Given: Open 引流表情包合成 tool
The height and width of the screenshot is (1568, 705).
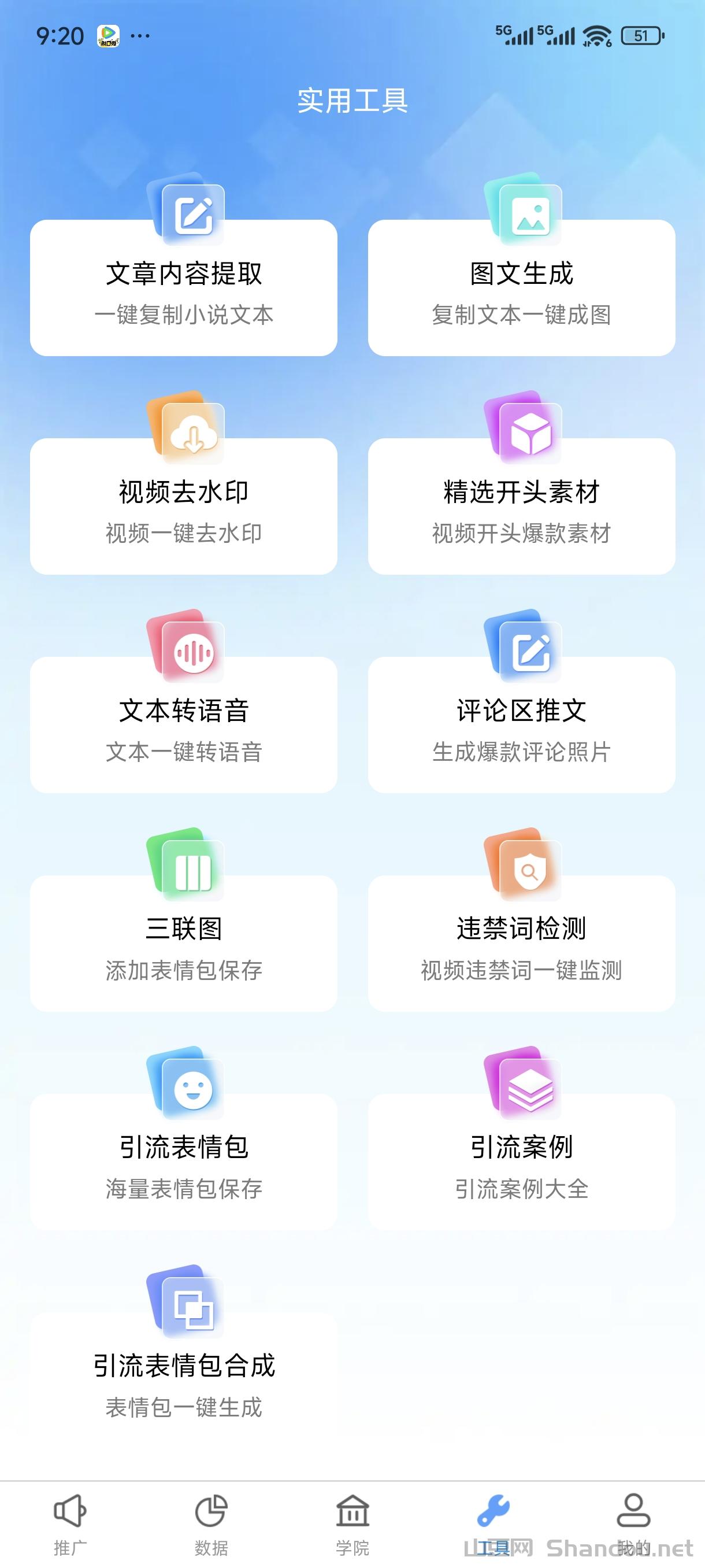Looking at the screenshot, I should click(x=184, y=1380).
